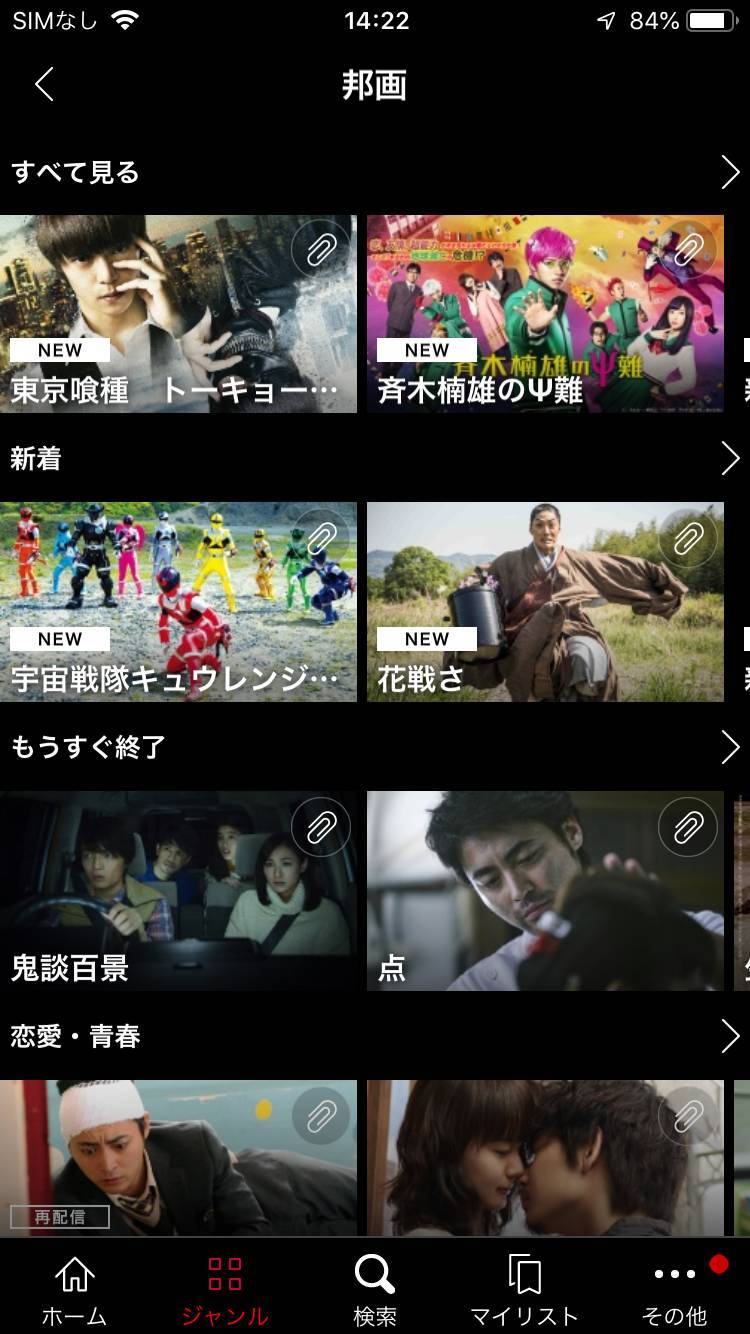750x1334 pixels.
Task: Open the 検索 tab
Action: (x=375, y=1290)
